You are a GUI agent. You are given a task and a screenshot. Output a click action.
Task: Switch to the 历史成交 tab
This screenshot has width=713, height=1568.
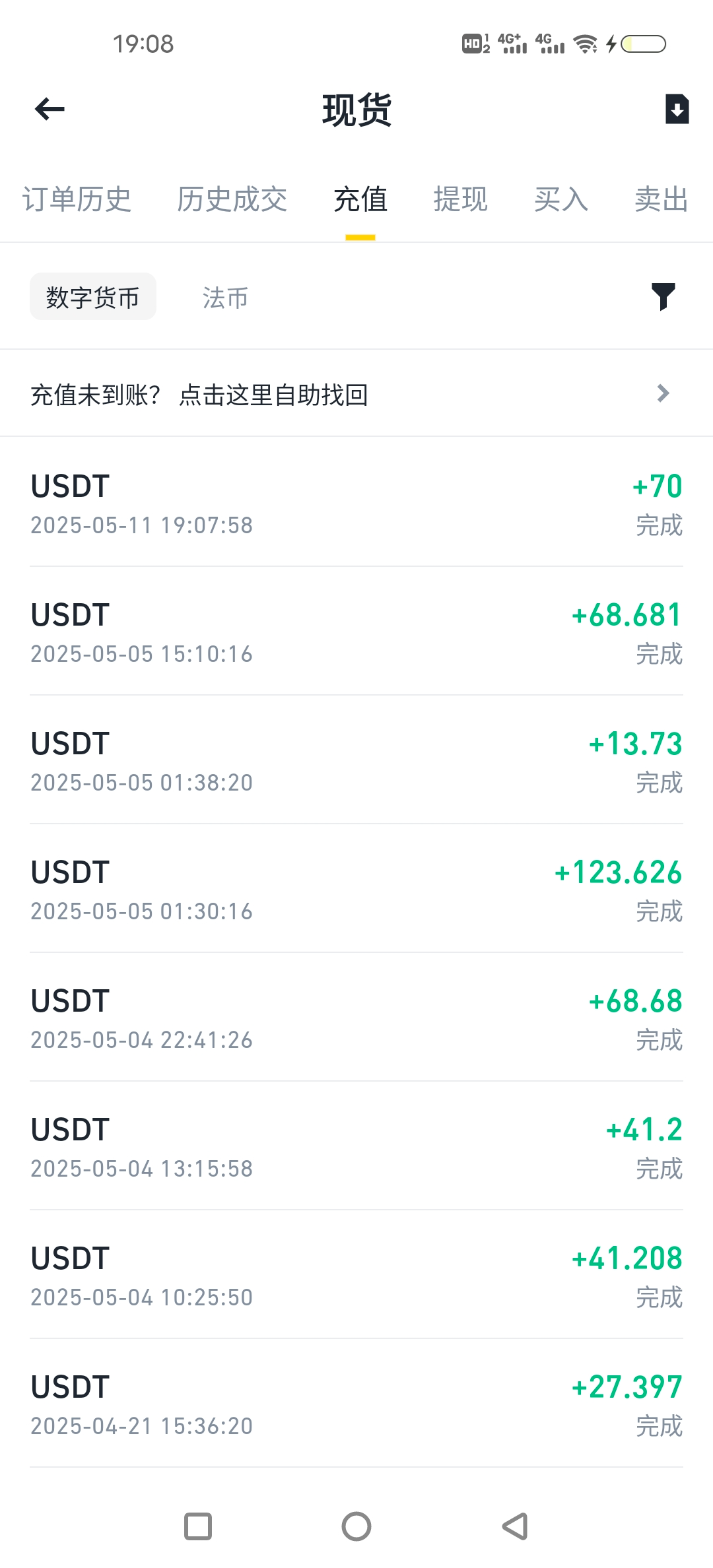[x=232, y=199]
